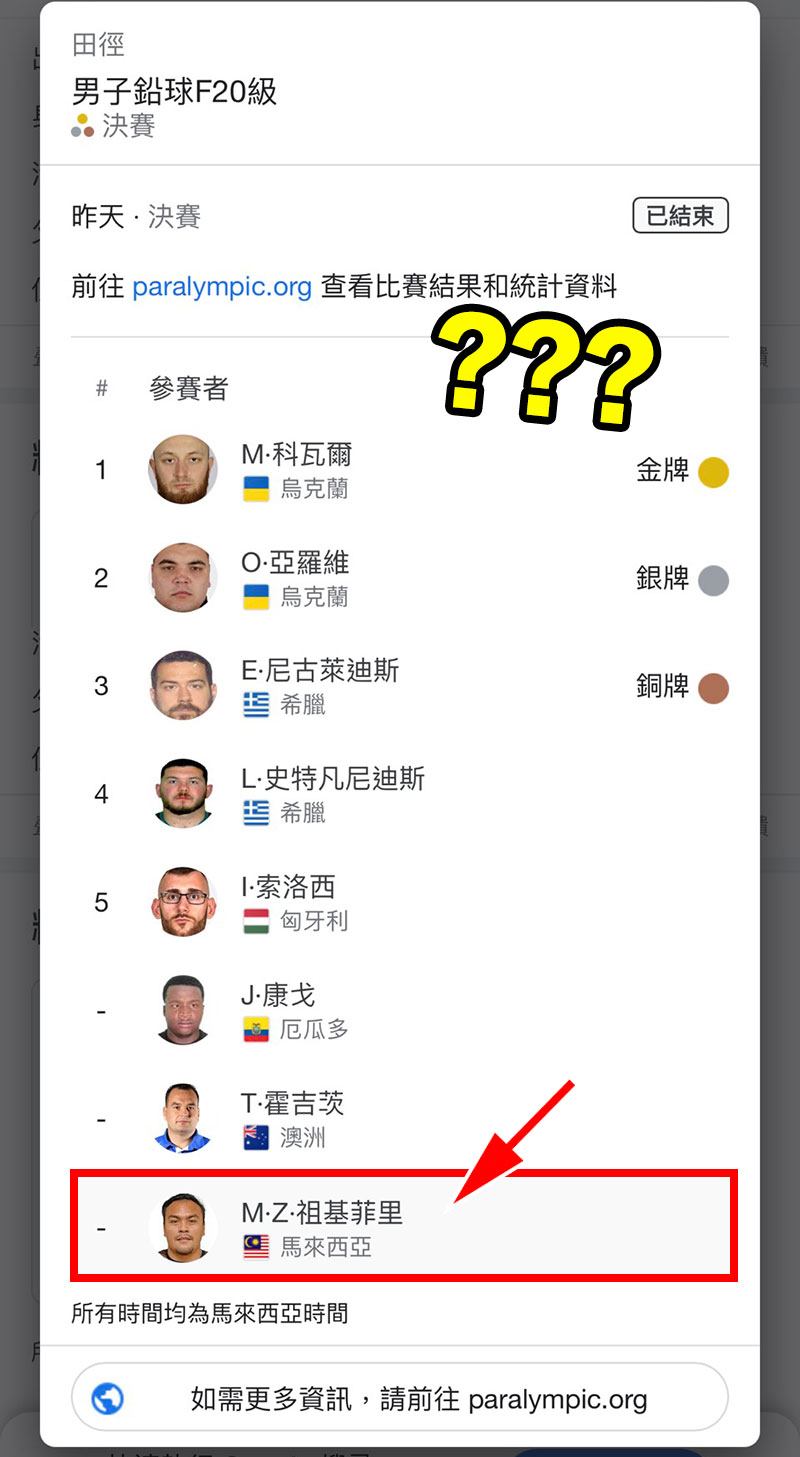Tap the 如需更多資訊 paralympic.org button

pos(399,1398)
